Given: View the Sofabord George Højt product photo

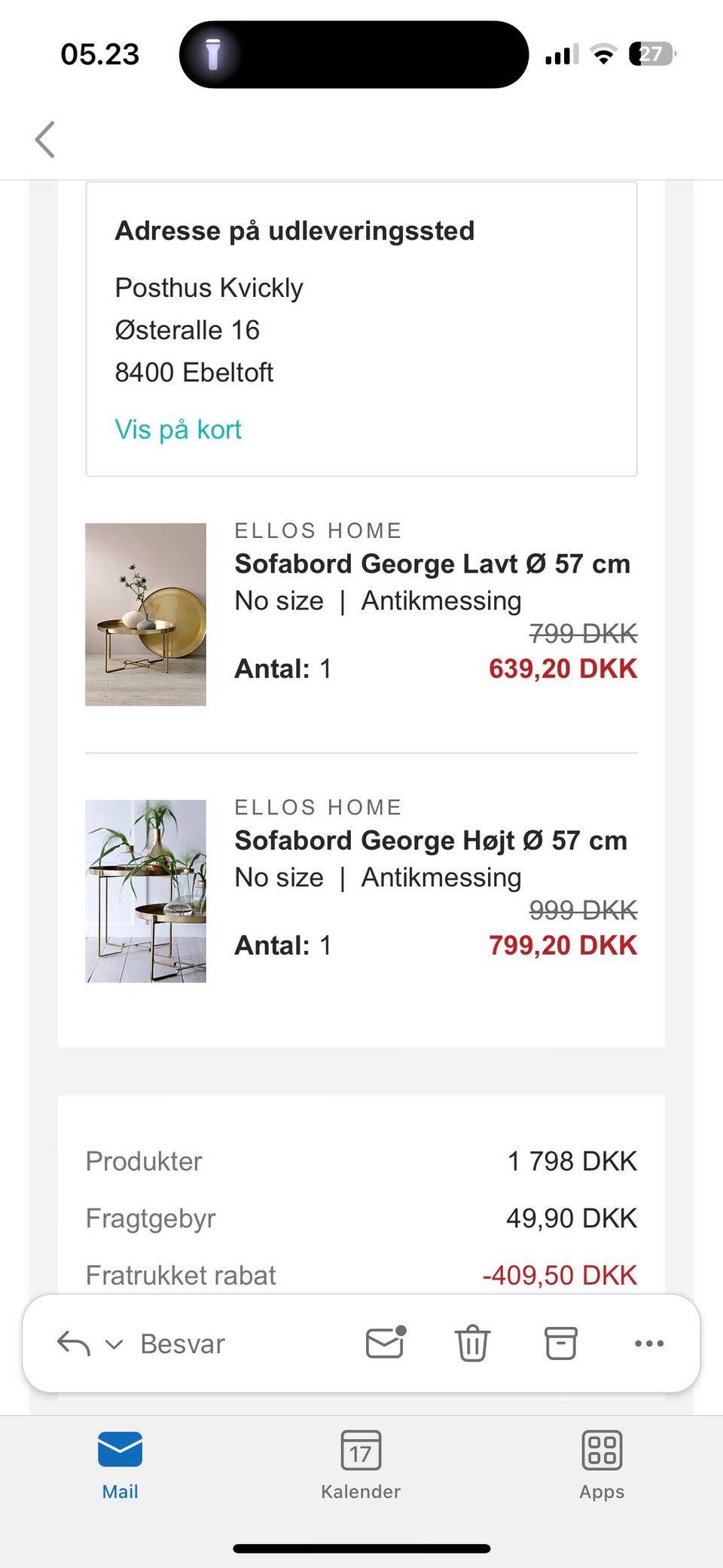Looking at the screenshot, I should click(x=145, y=891).
